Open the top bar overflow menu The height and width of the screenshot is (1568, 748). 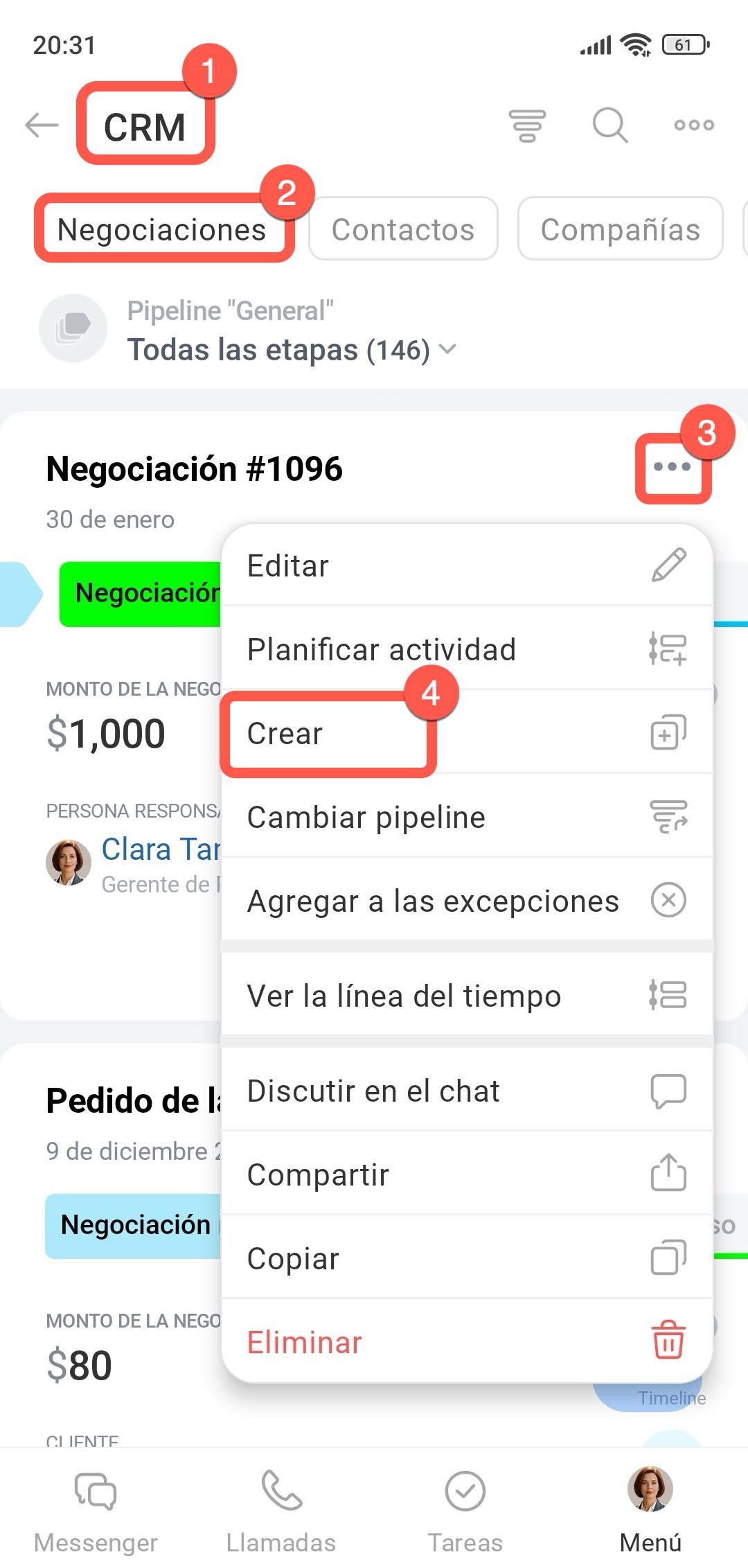(694, 125)
